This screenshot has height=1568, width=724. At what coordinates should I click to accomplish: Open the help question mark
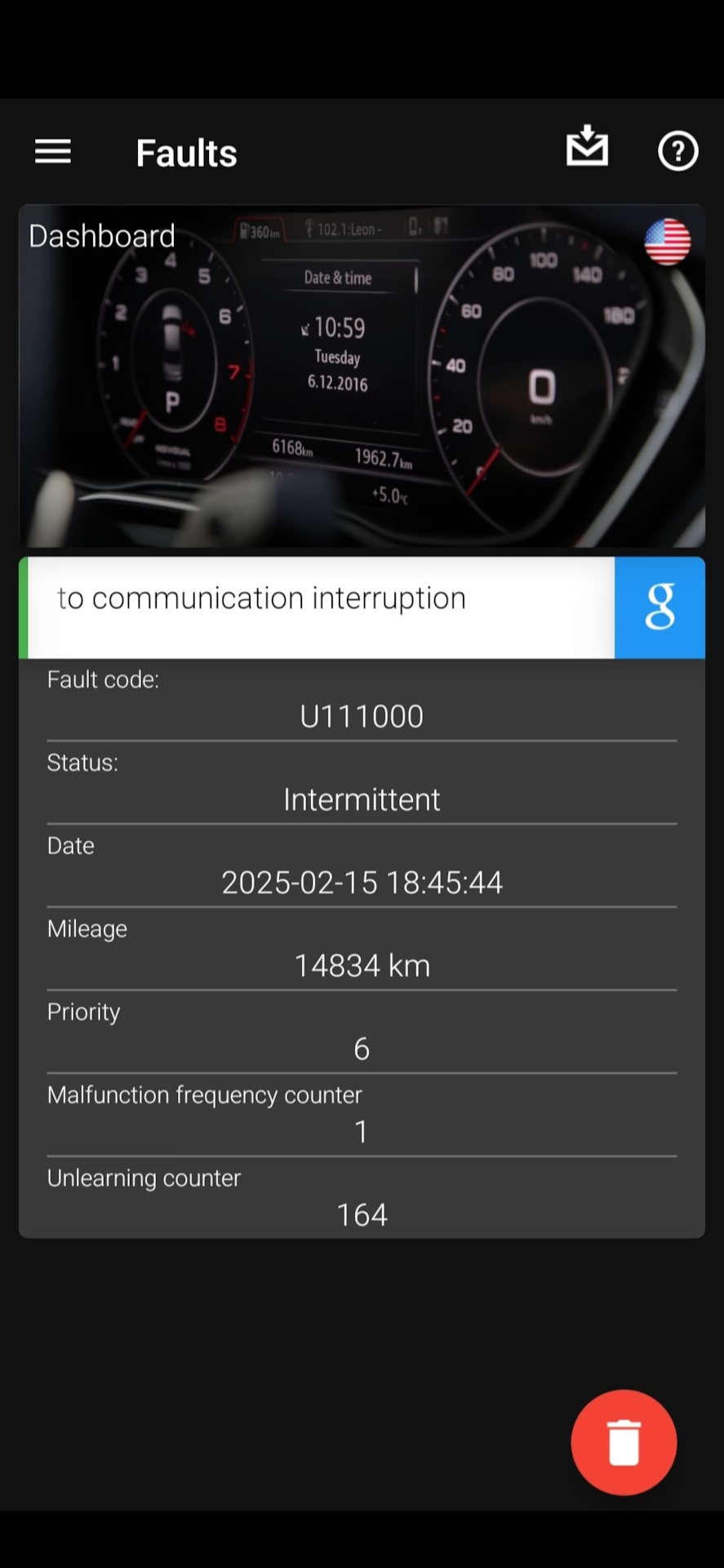pyautogui.click(x=677, y=151)
